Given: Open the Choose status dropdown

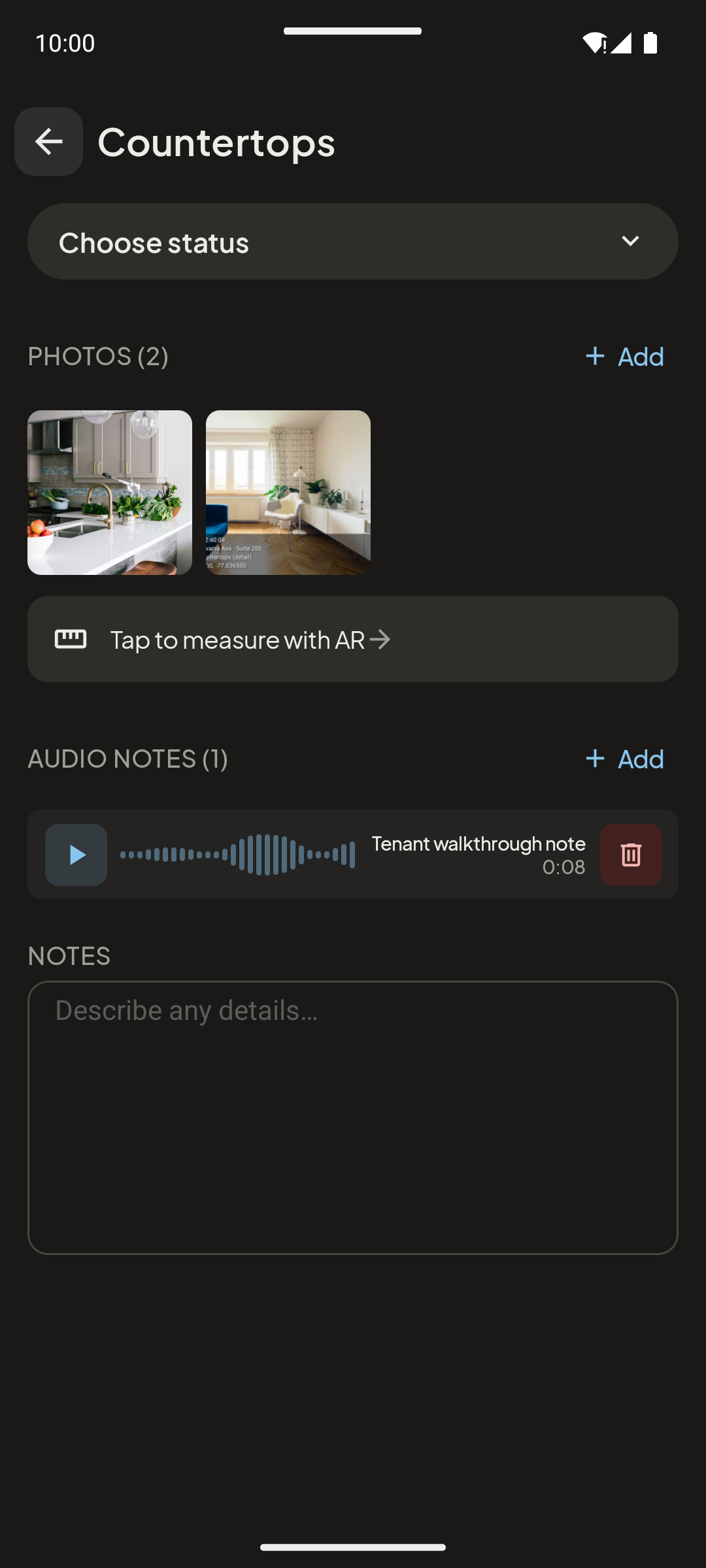Looking at the screenshot, I should 353,242.
